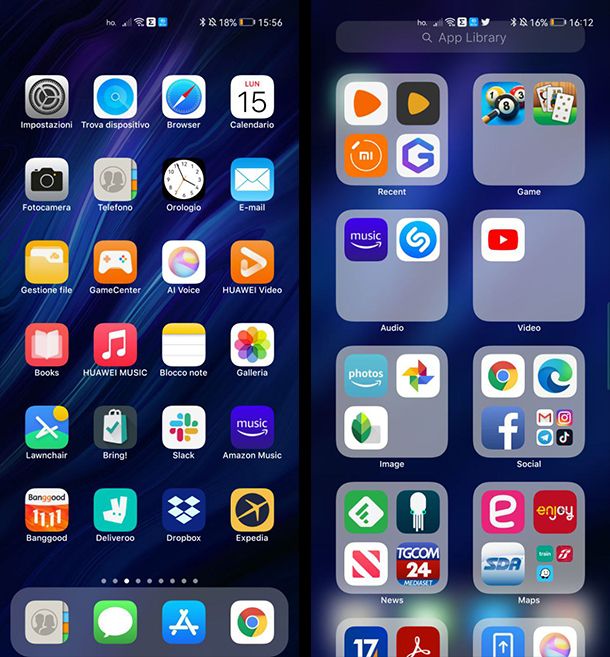Open the Calendario app
The height and width of the screenshot is (657, 610).
[252, 97]
